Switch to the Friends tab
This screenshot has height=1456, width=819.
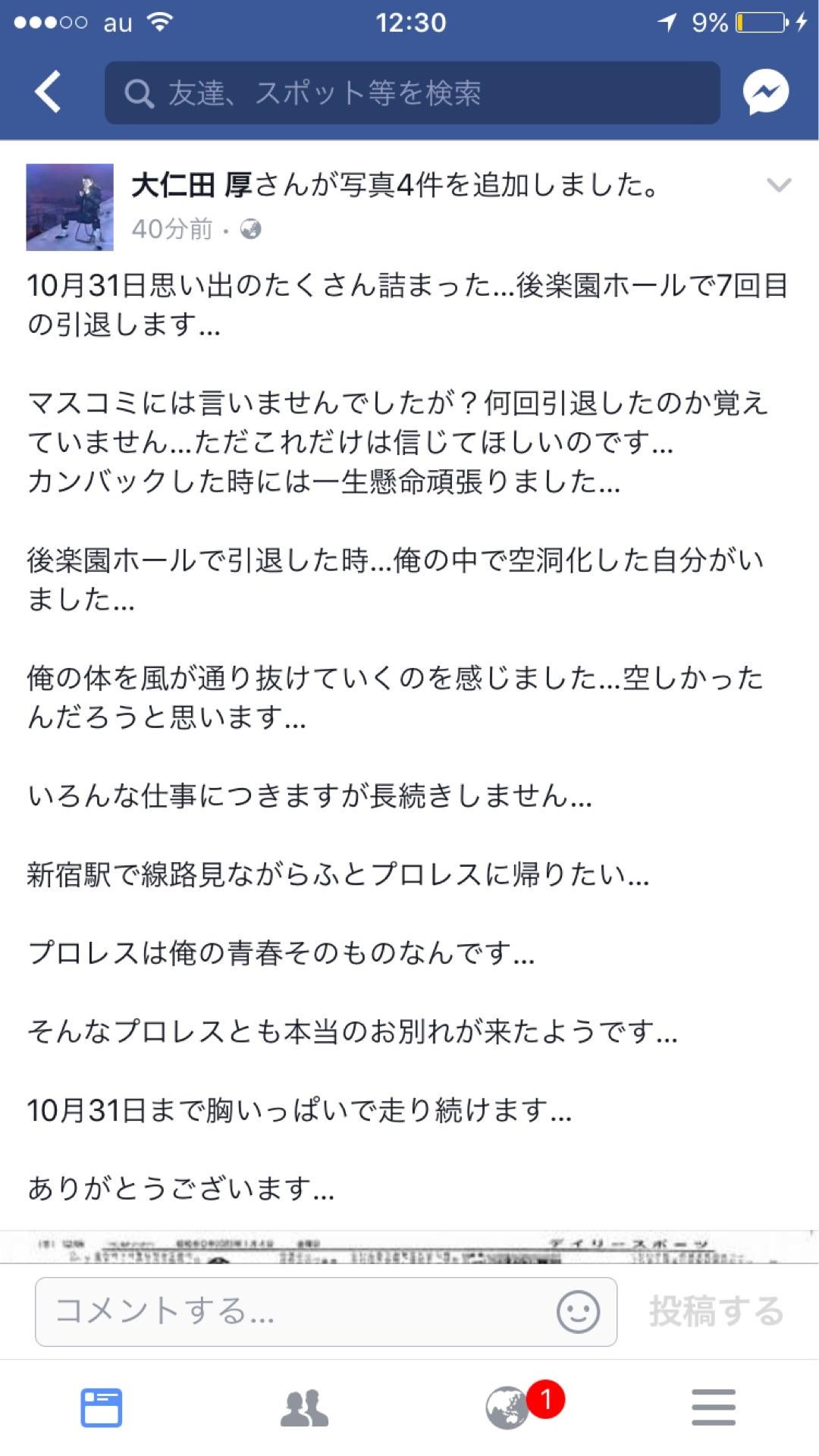304,1407
